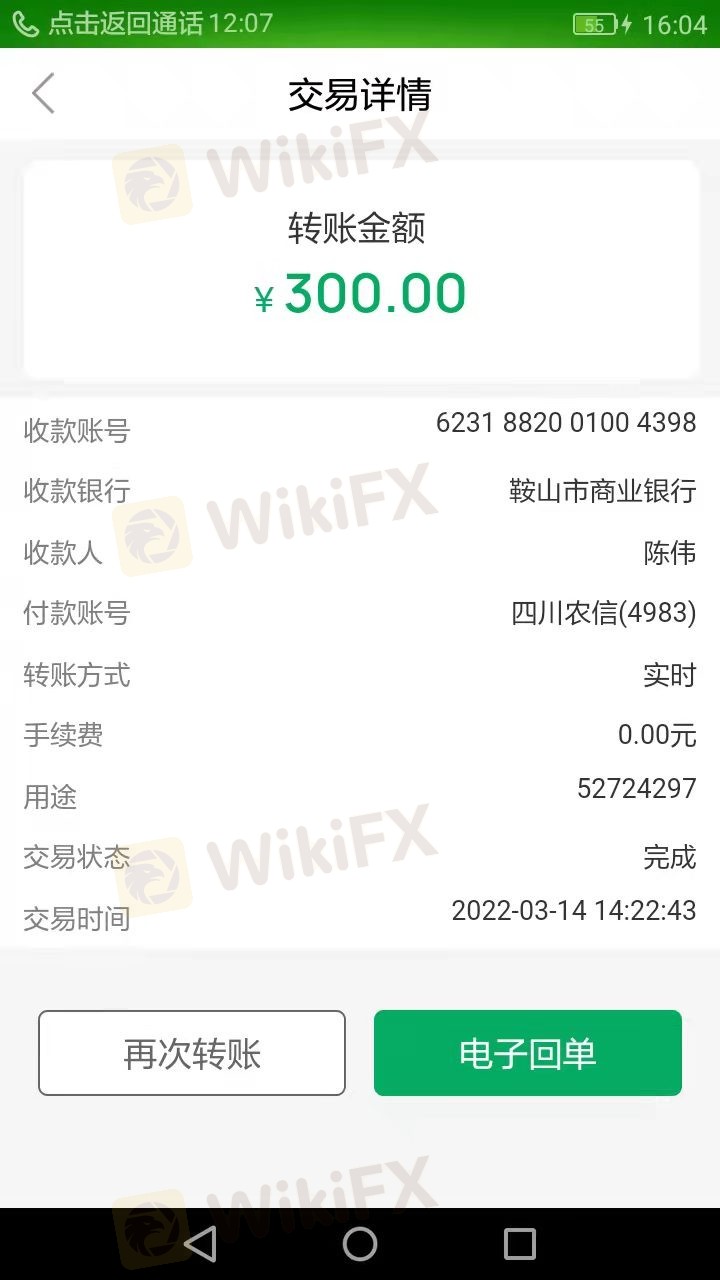The height and width of the screenshot is (1280, 720).
Task: Return to the ongoing call banner
Action: (x=142, y=23)
